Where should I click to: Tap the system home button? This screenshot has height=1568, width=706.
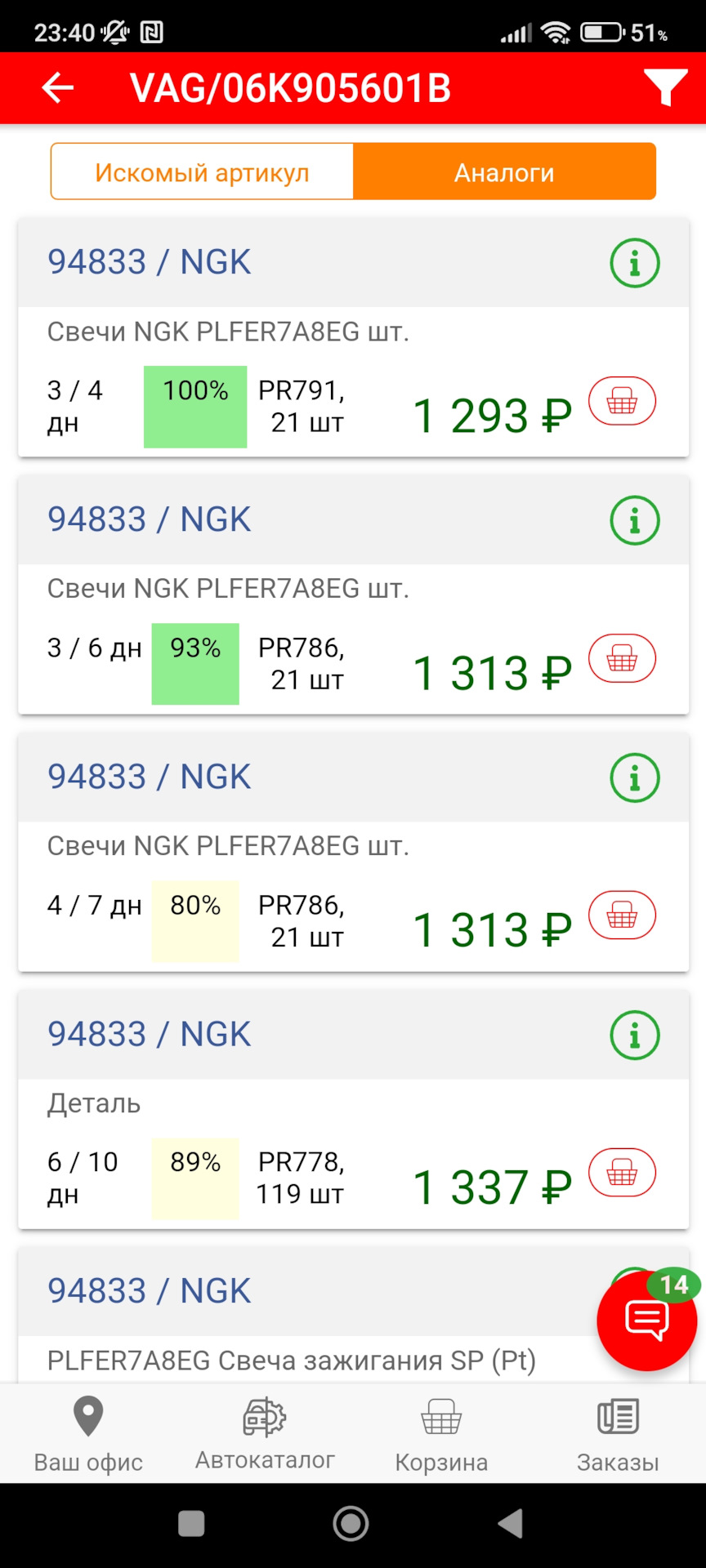351,1523
